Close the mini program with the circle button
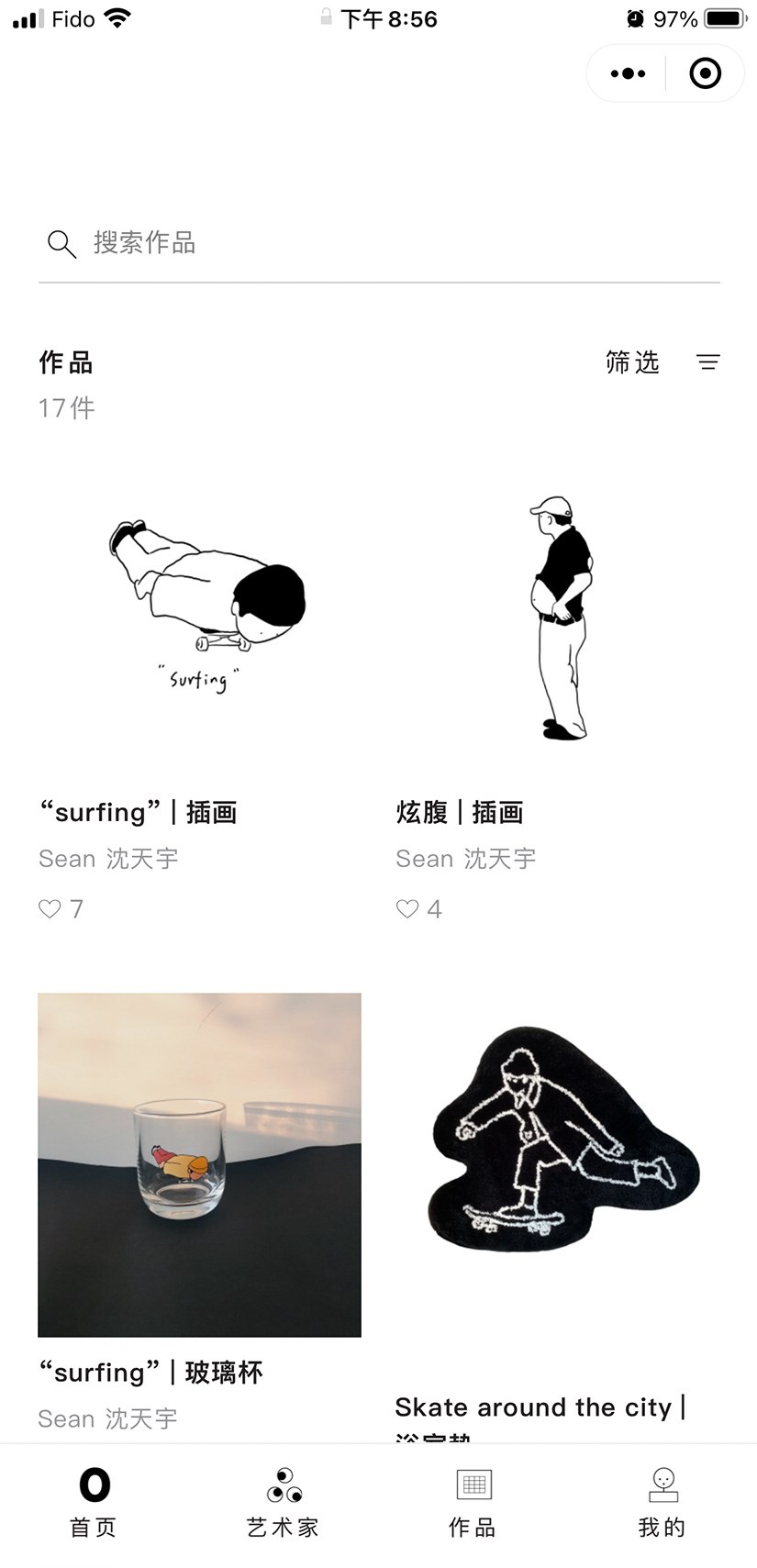757x1568 pixels. click(705, 73)
